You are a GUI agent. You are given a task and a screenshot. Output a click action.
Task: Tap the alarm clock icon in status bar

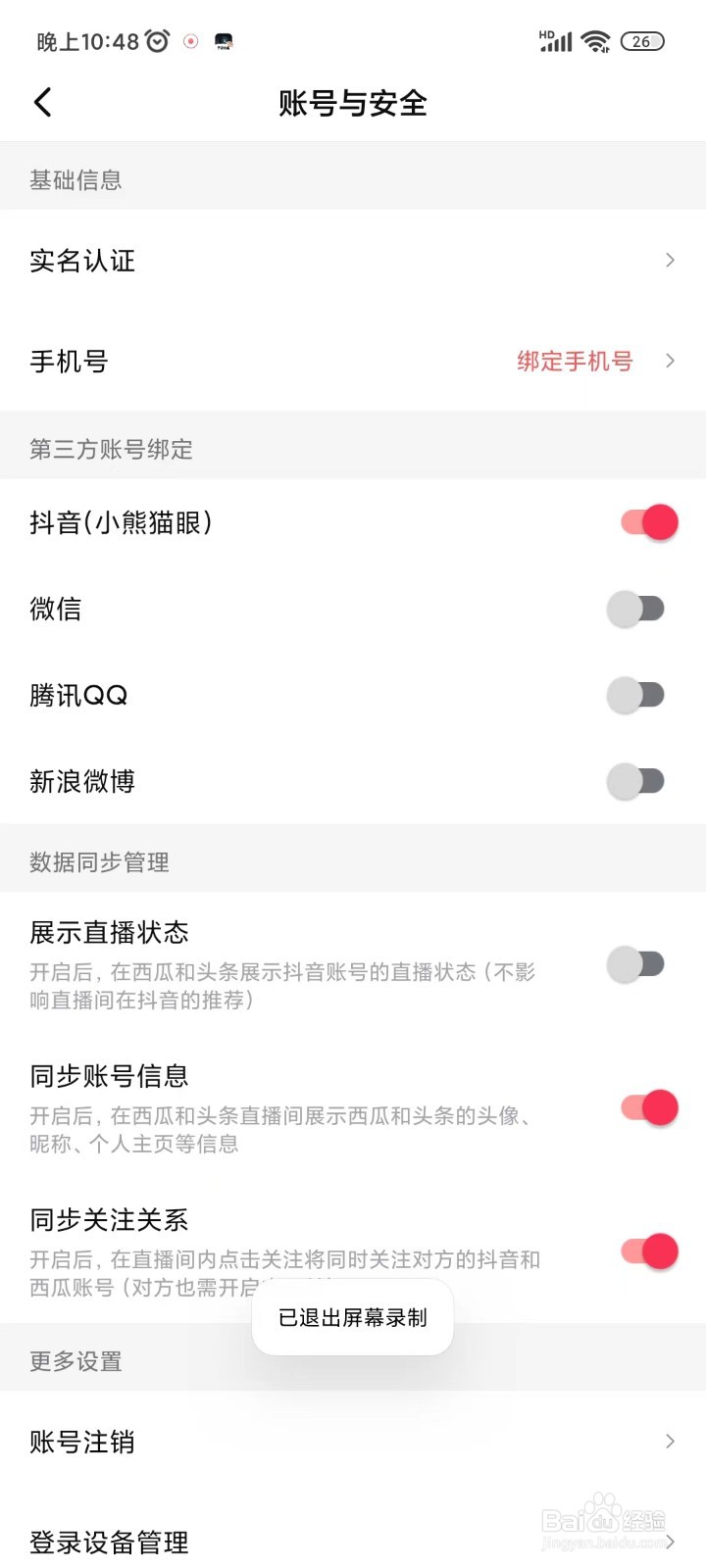(157, 40)
